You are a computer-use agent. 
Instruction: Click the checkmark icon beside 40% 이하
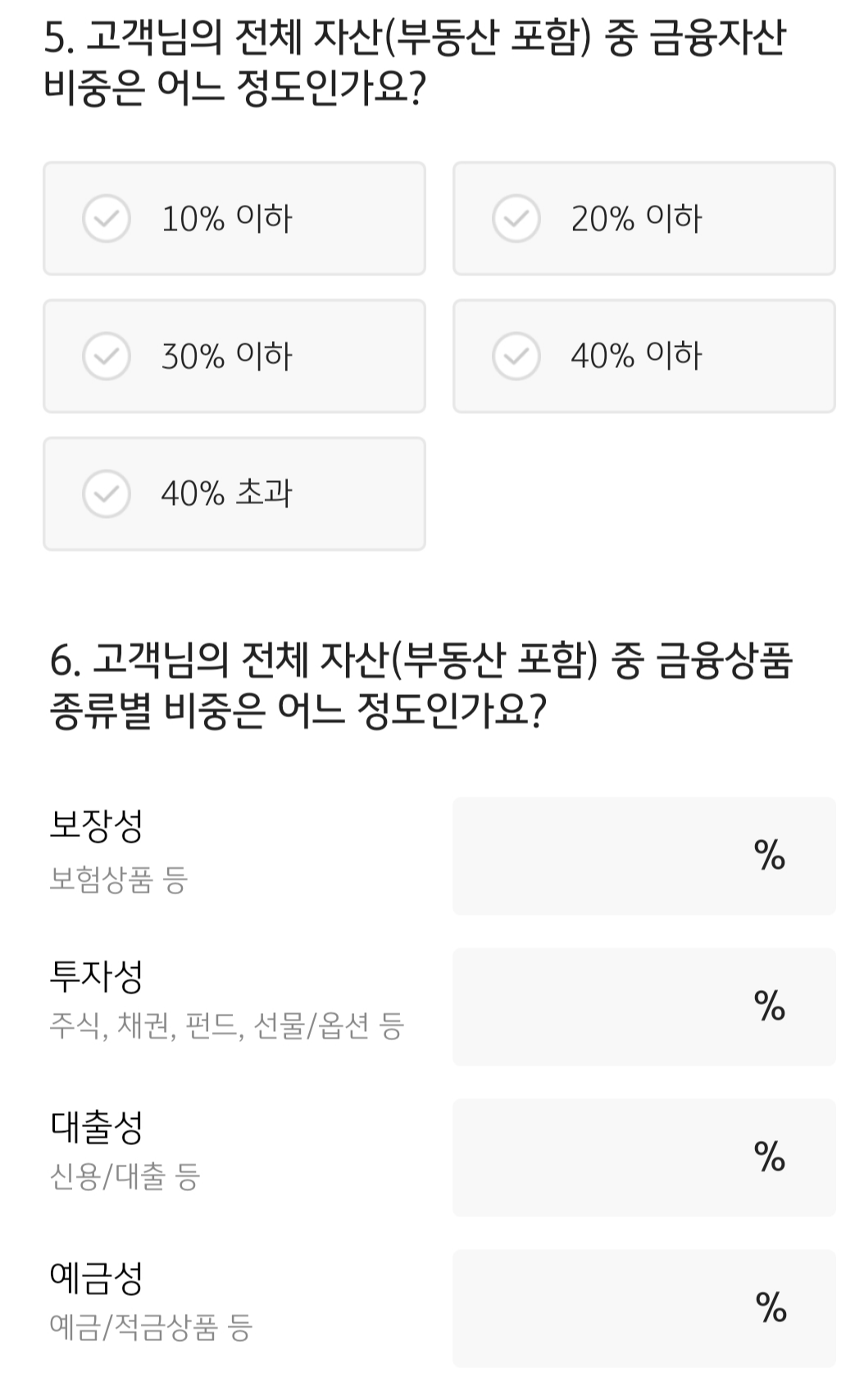(517, 355)
